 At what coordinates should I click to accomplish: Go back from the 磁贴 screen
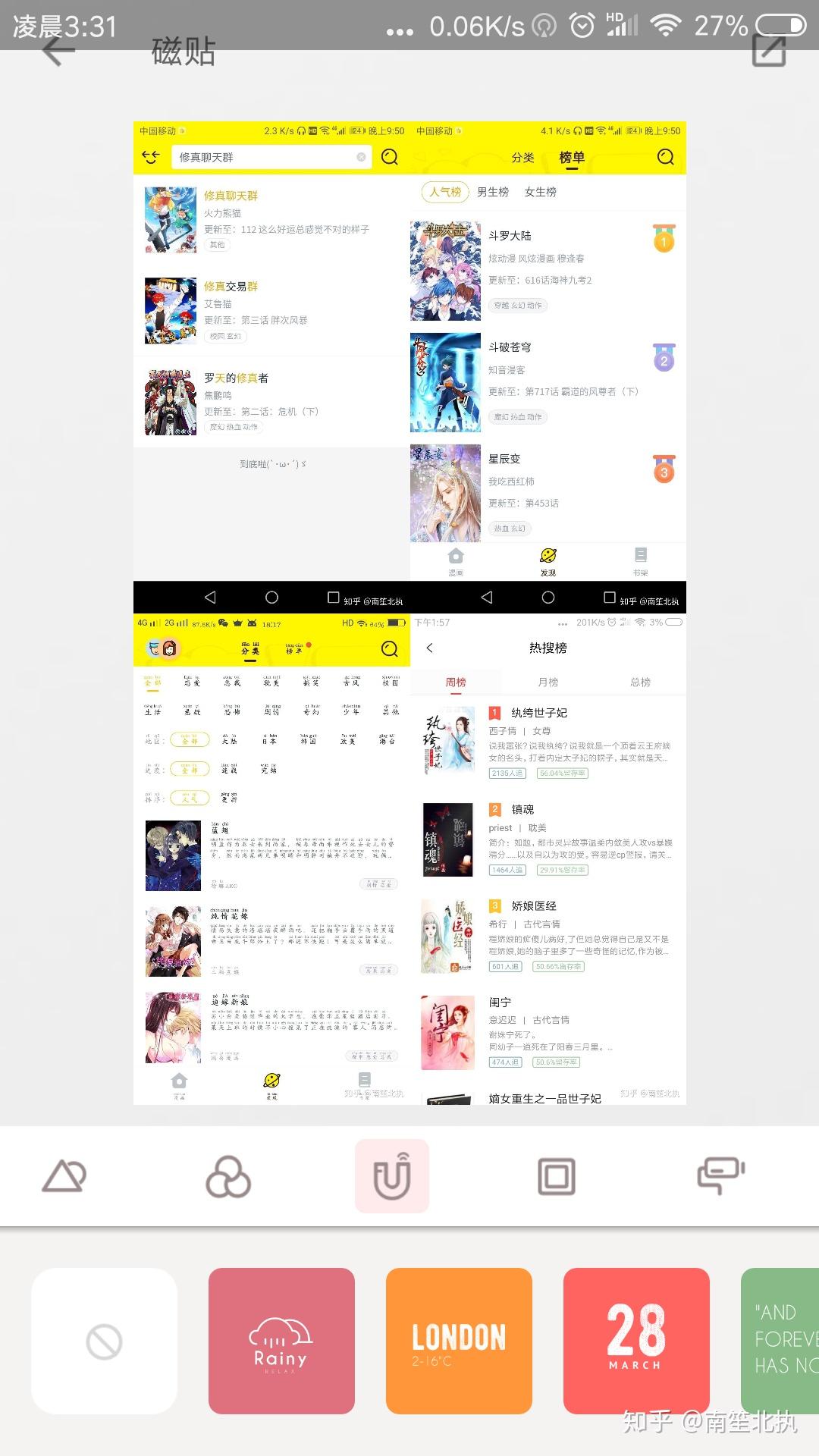58,53
